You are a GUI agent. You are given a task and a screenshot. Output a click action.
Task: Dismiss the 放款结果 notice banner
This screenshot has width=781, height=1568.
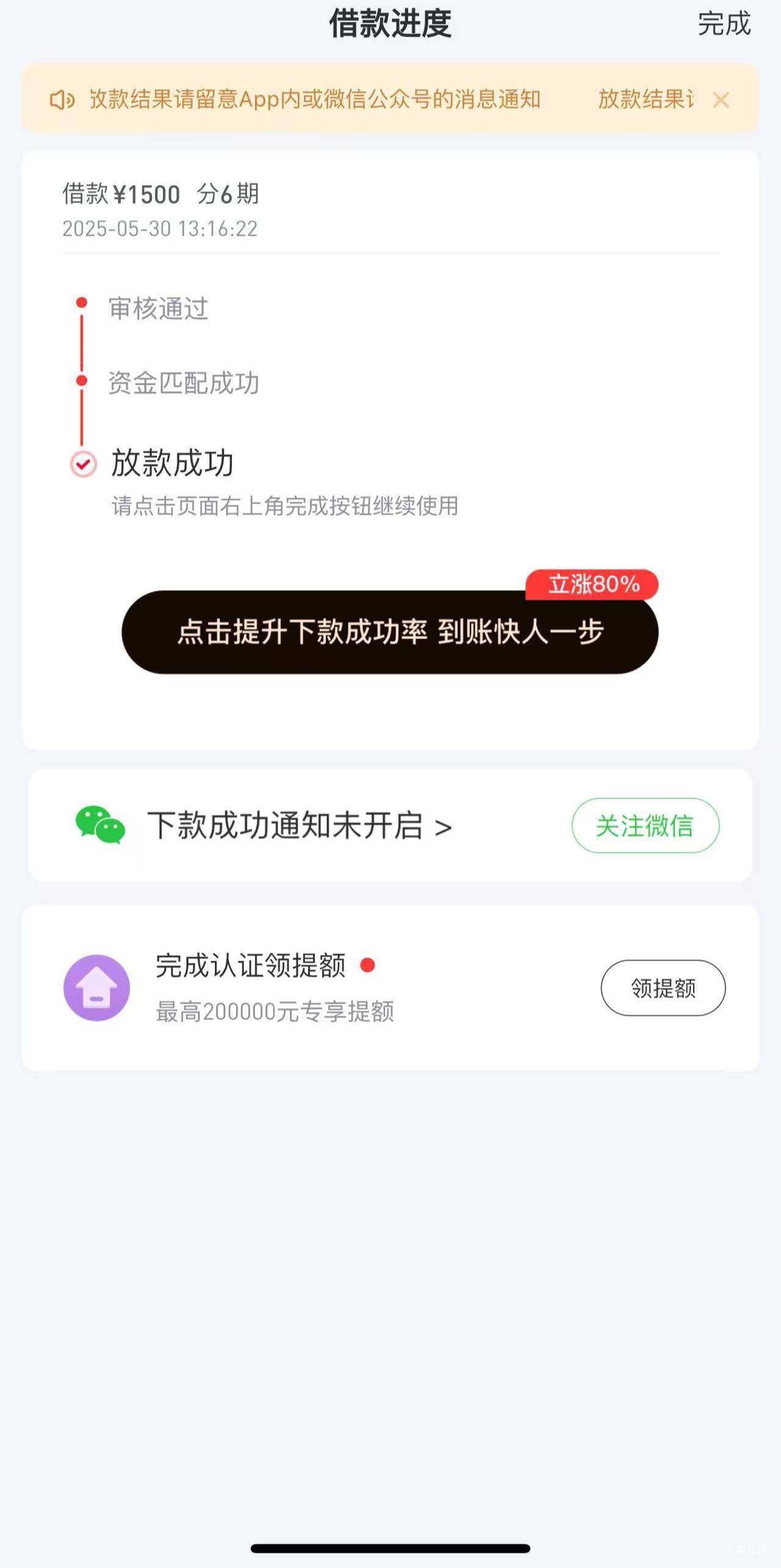tap(721, 100)
